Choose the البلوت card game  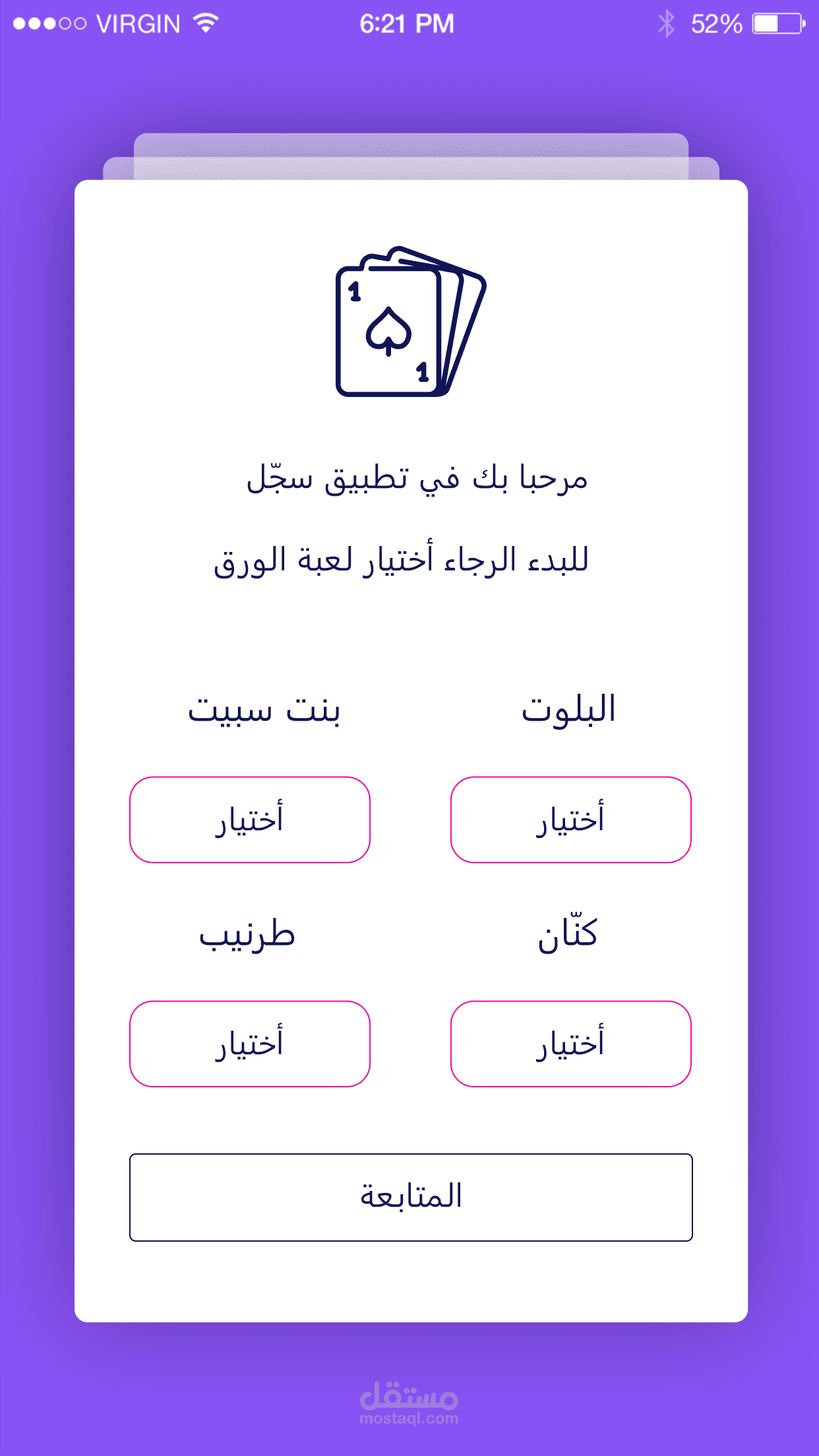(571, 820)
